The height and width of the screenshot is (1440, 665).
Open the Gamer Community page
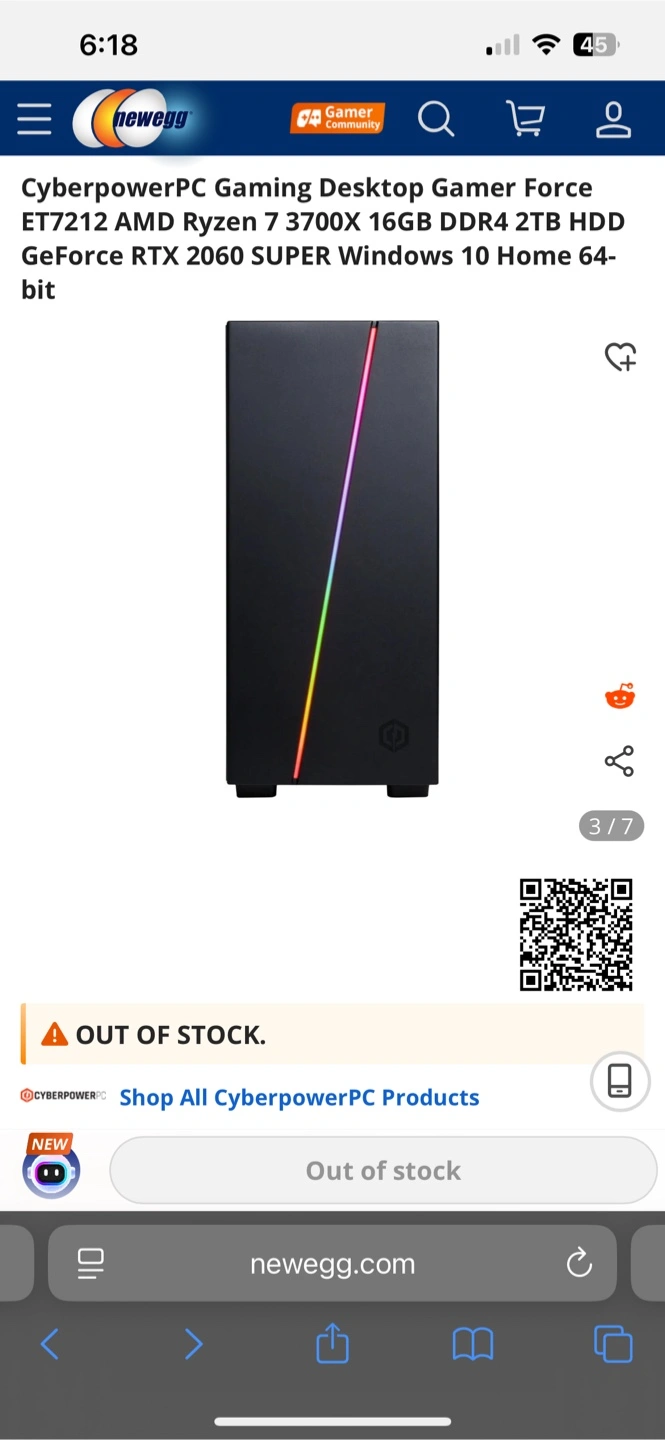[337, 118]
